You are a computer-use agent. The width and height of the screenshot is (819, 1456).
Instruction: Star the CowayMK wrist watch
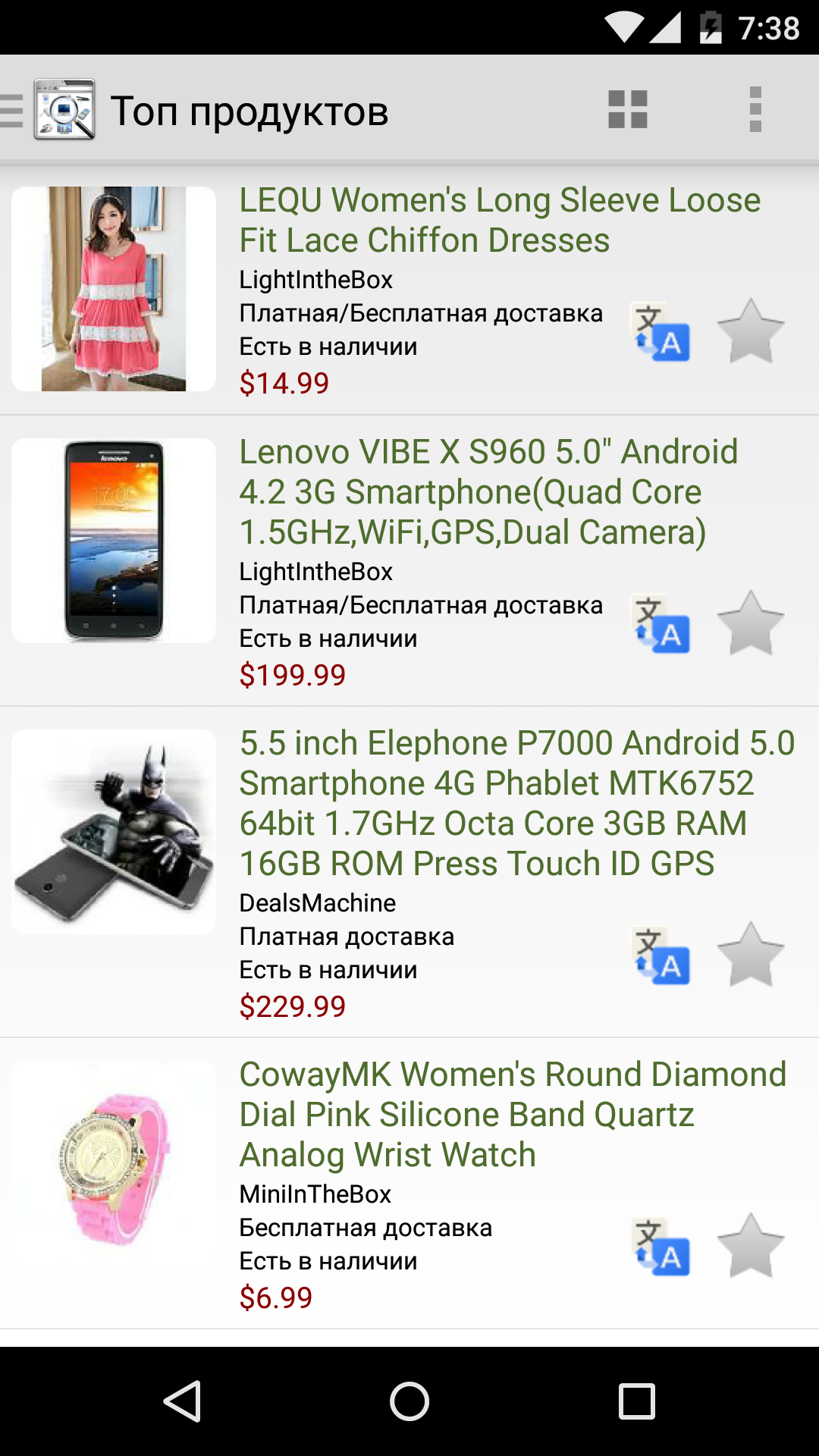pos(750,1247)
